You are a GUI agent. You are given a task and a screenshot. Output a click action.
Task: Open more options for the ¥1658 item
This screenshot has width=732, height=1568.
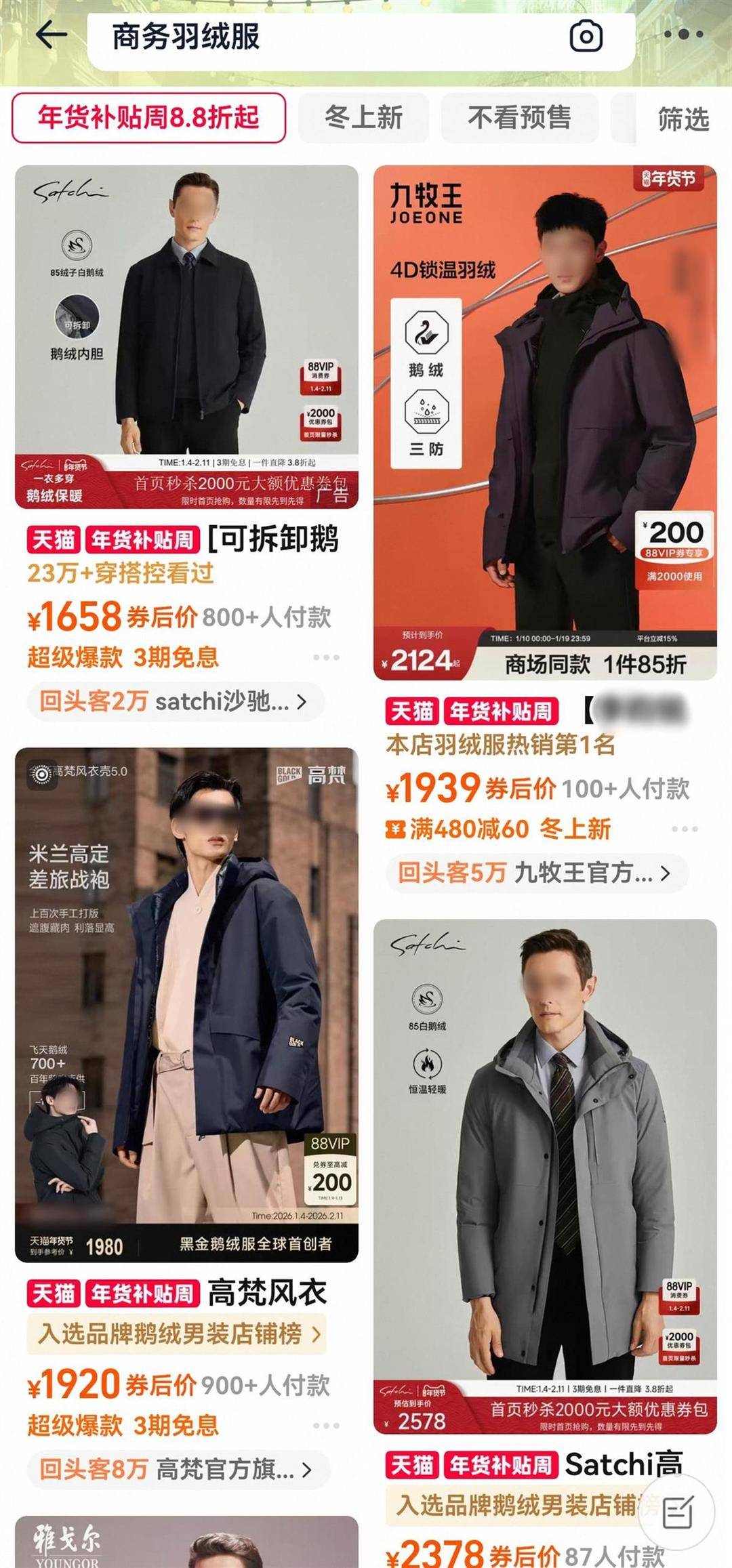tap(326, 657)
